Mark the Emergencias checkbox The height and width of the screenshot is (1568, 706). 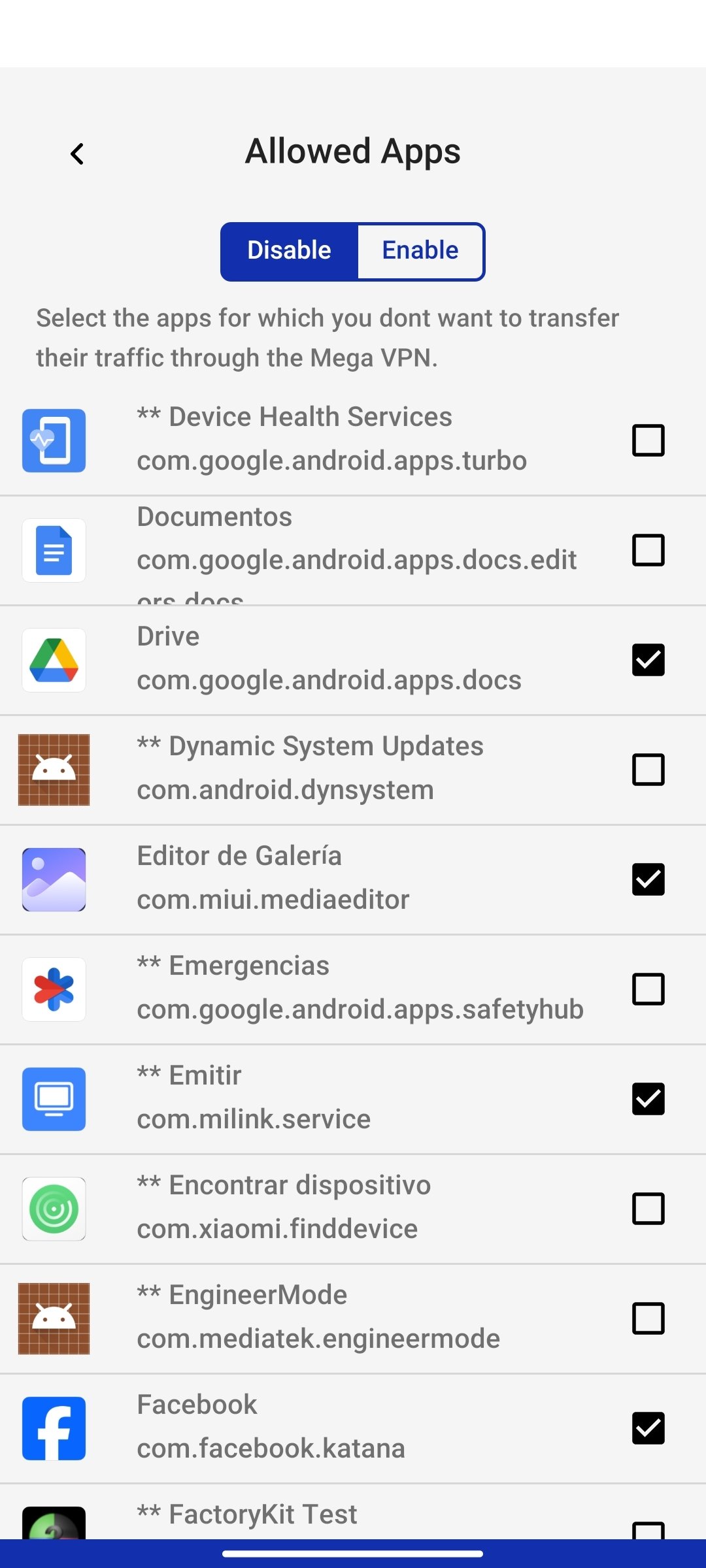pos(648,989)
